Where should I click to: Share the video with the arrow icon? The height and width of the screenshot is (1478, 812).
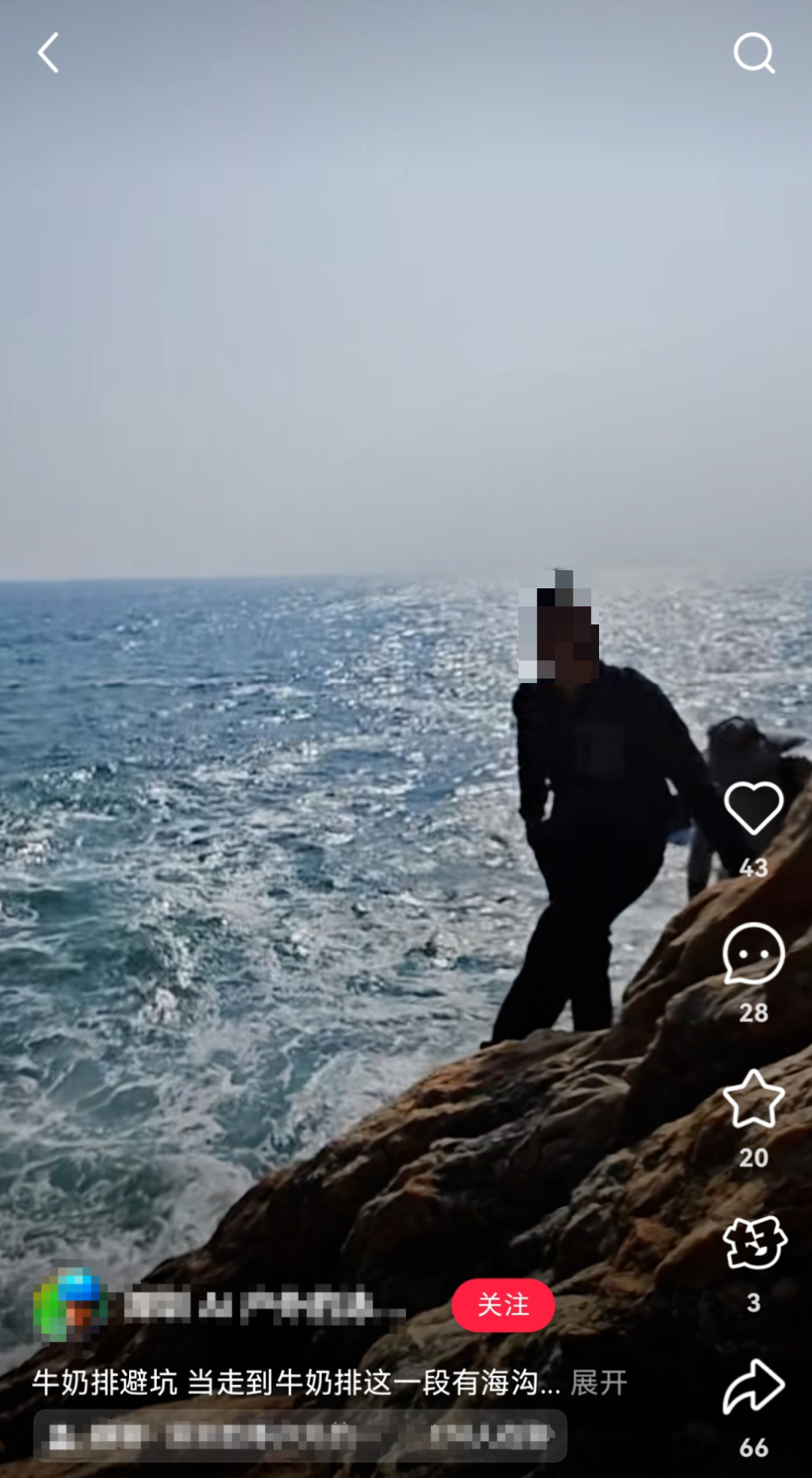pyautogui.click(x=753, y=1388)
